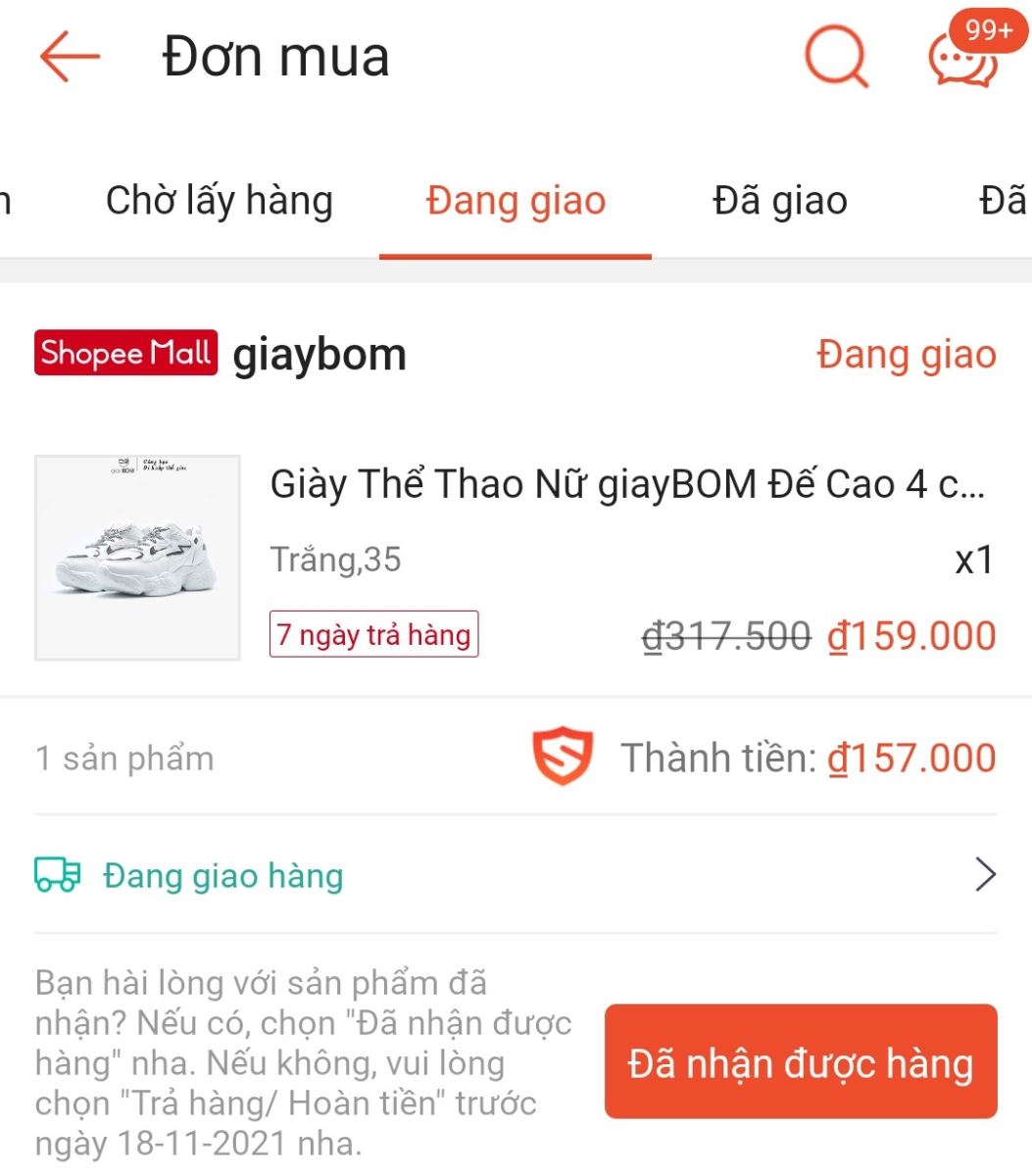The image size is (1032, 1176).
Task: Select the Đang giao tab
Action: tap(516, 201)
